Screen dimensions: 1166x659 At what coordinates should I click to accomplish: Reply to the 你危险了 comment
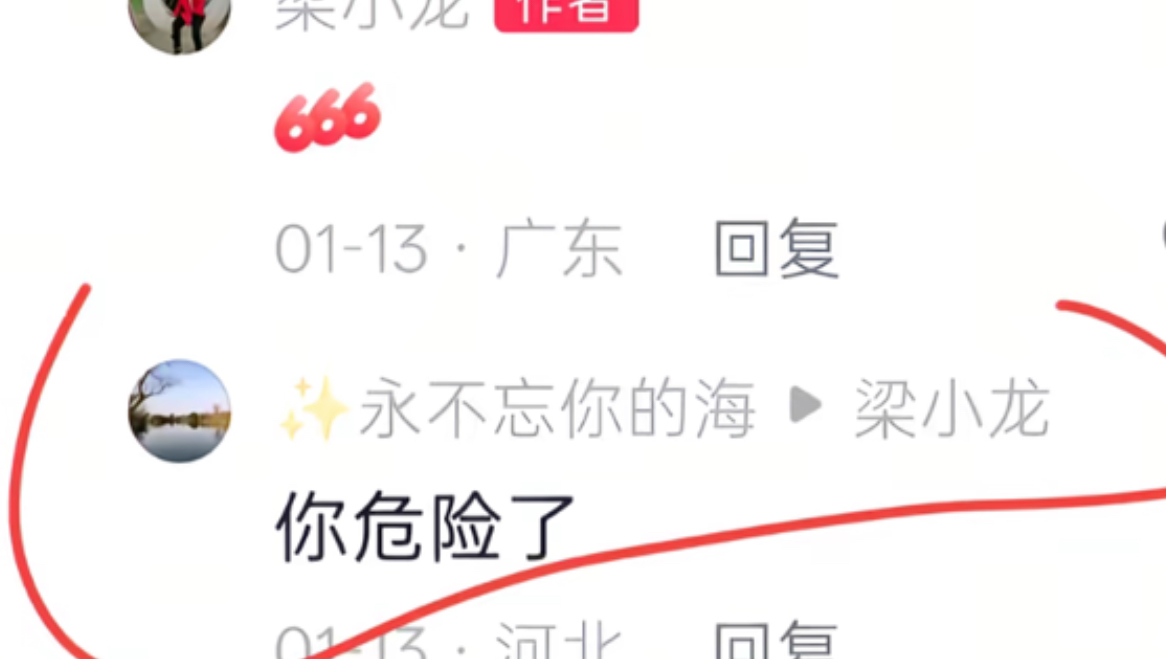point(776,640)
